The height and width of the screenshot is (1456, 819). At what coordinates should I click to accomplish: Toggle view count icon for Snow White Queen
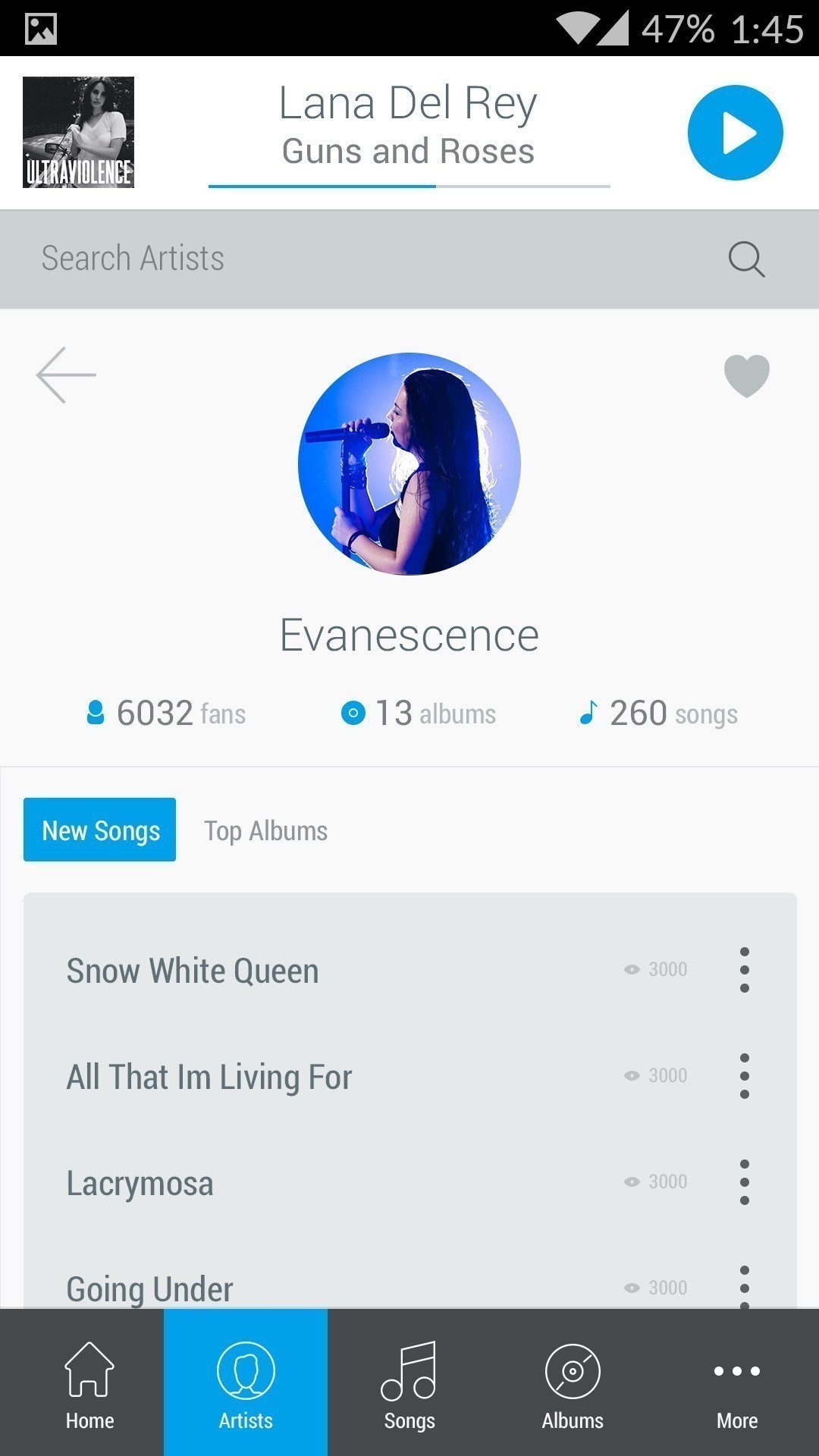(x=632, y=969)
